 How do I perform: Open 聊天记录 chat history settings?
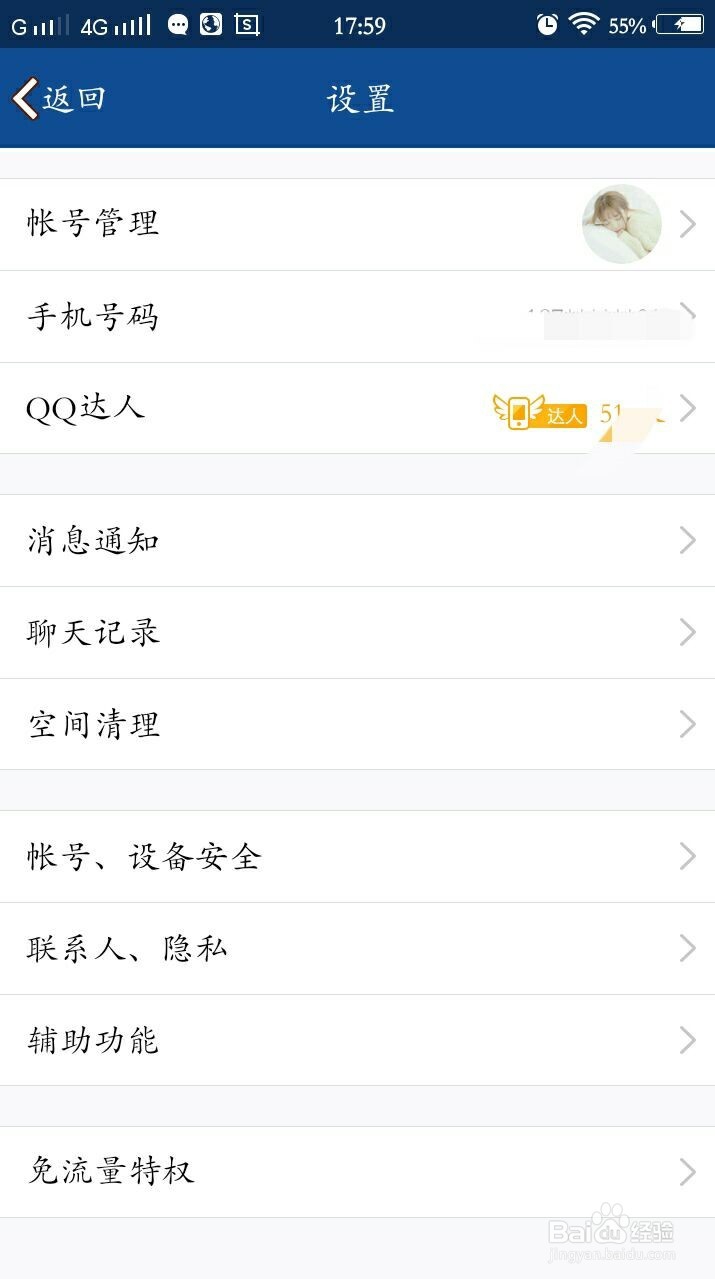pyautogui.click(x=357, y=633)
